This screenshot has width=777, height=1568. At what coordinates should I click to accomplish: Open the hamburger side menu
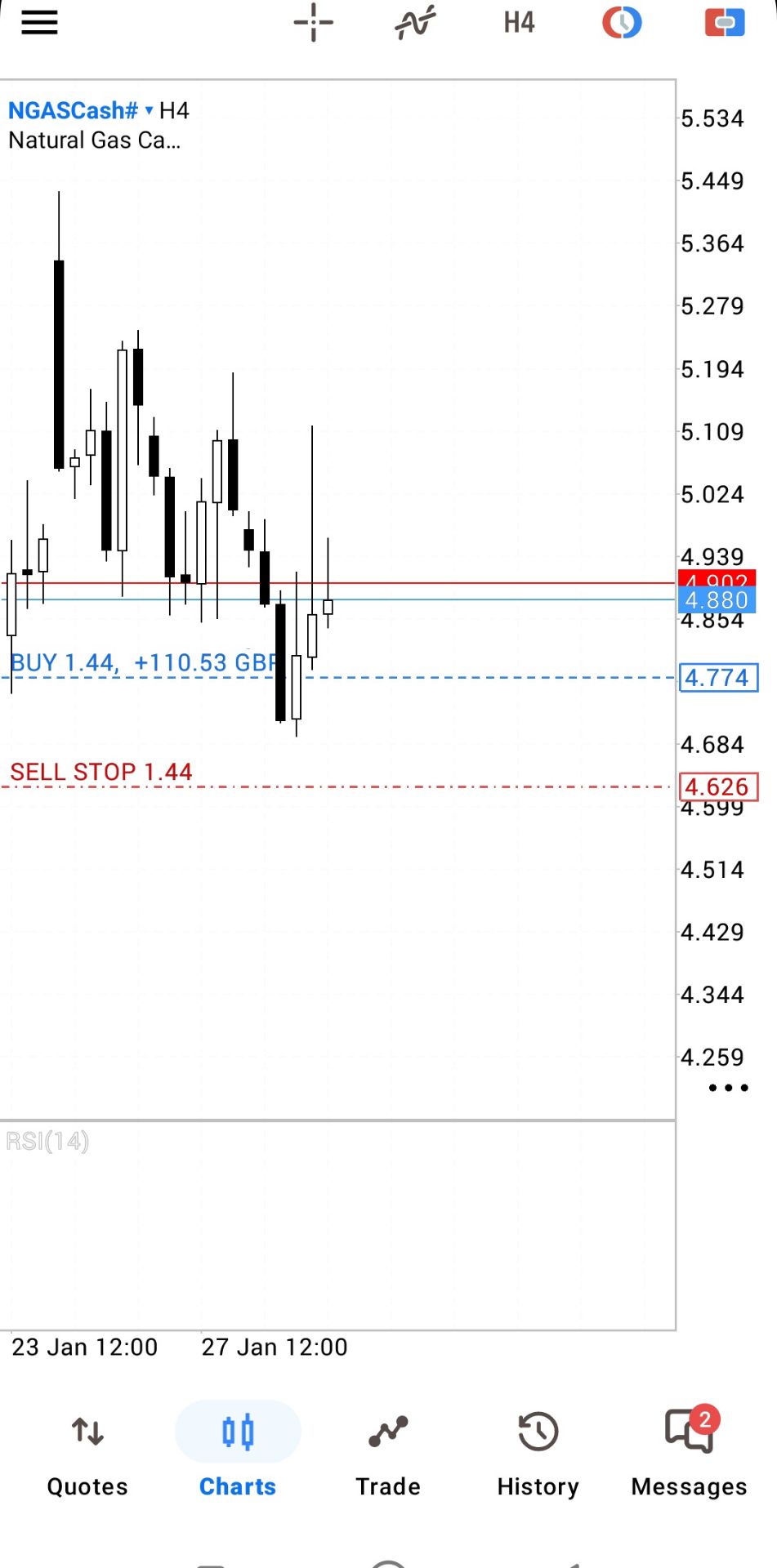(39, 23)
